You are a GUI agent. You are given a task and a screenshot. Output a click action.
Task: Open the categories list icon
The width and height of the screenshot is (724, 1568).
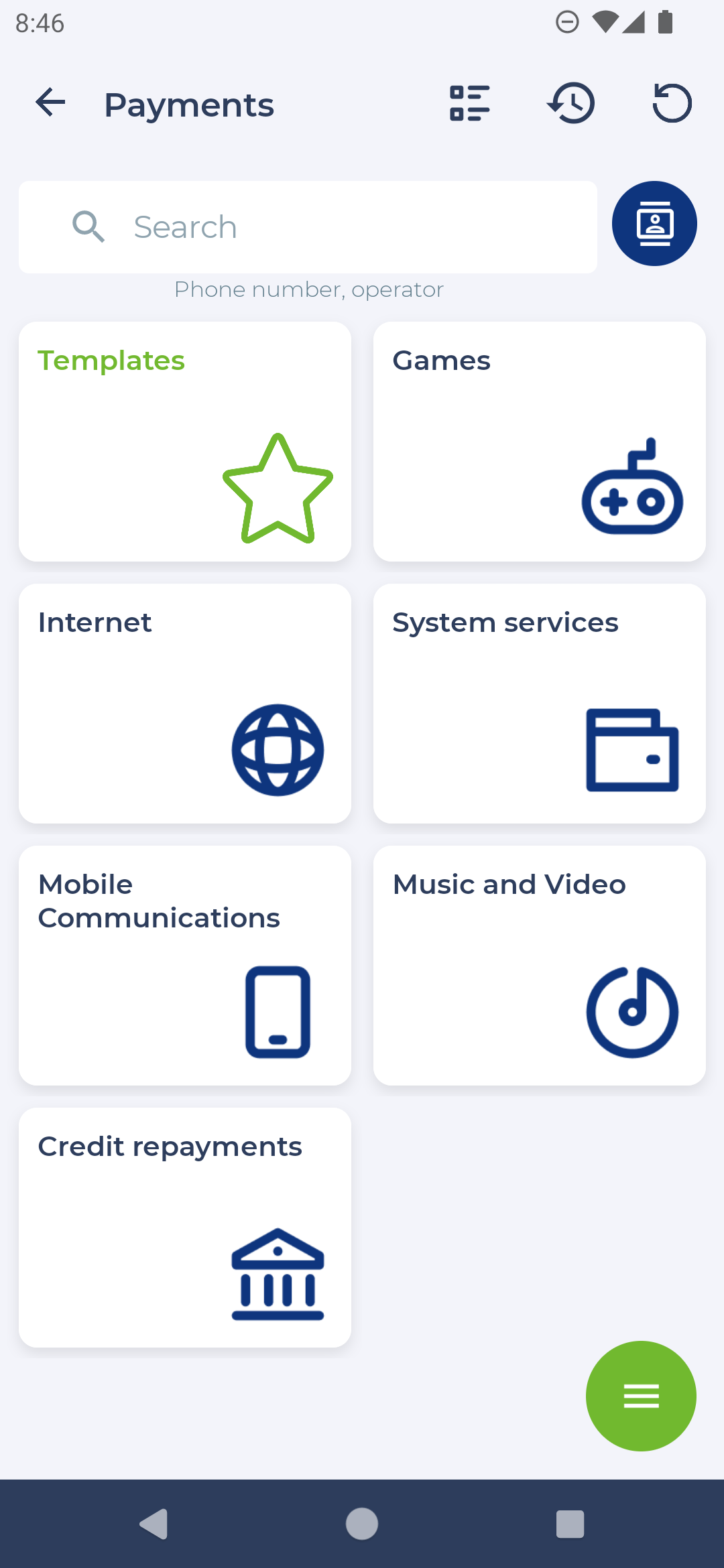[x=469, y=103]
